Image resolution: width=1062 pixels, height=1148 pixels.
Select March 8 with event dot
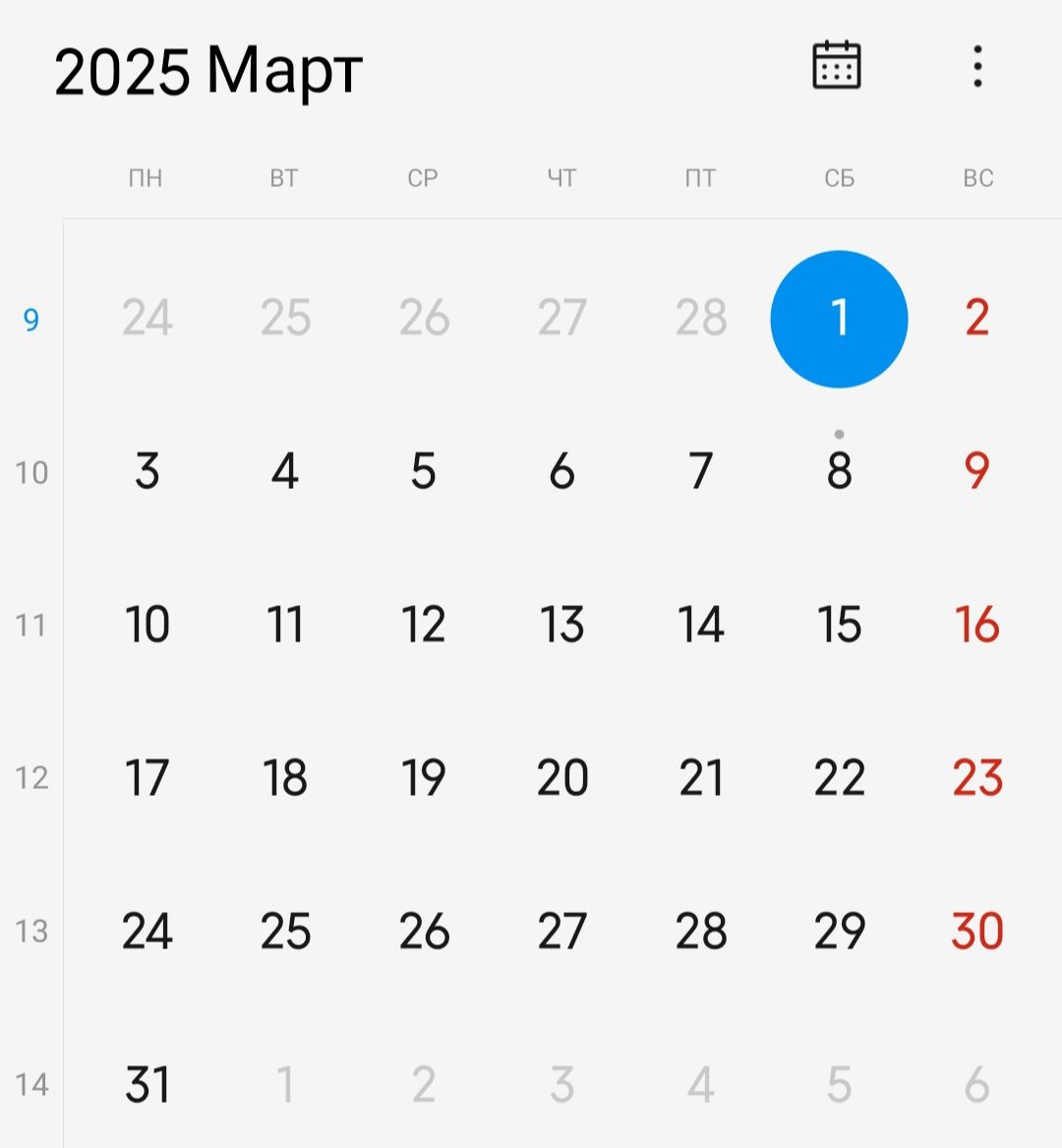839,470
